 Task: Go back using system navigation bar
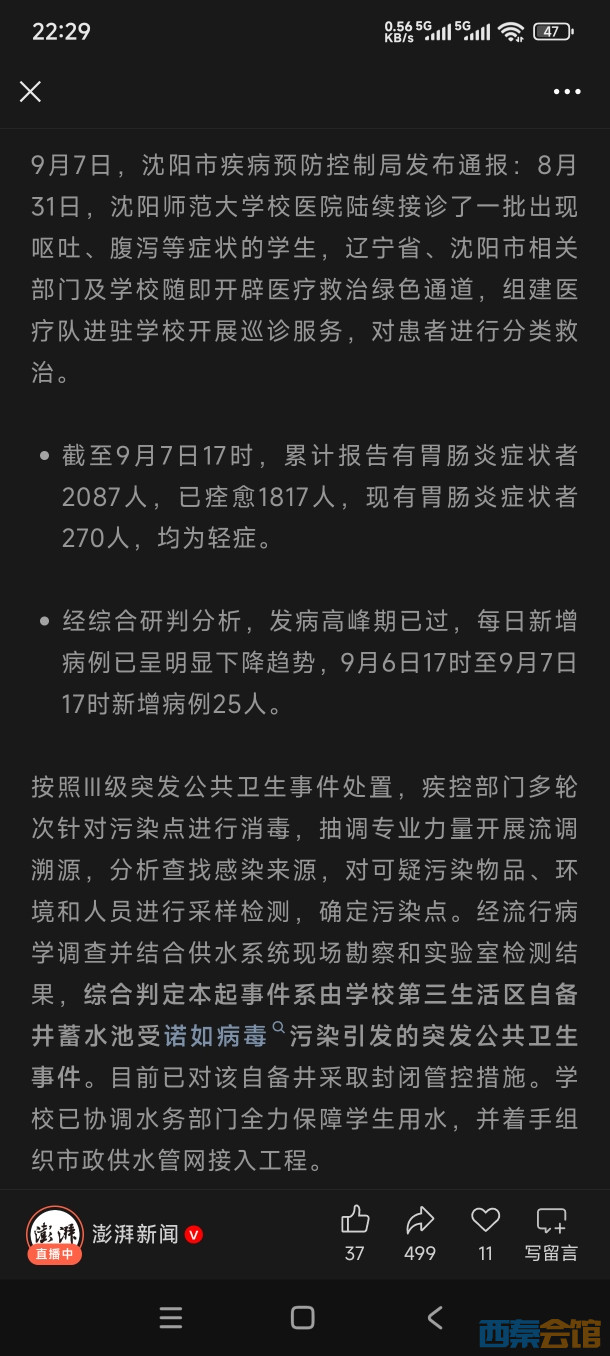435,1318
